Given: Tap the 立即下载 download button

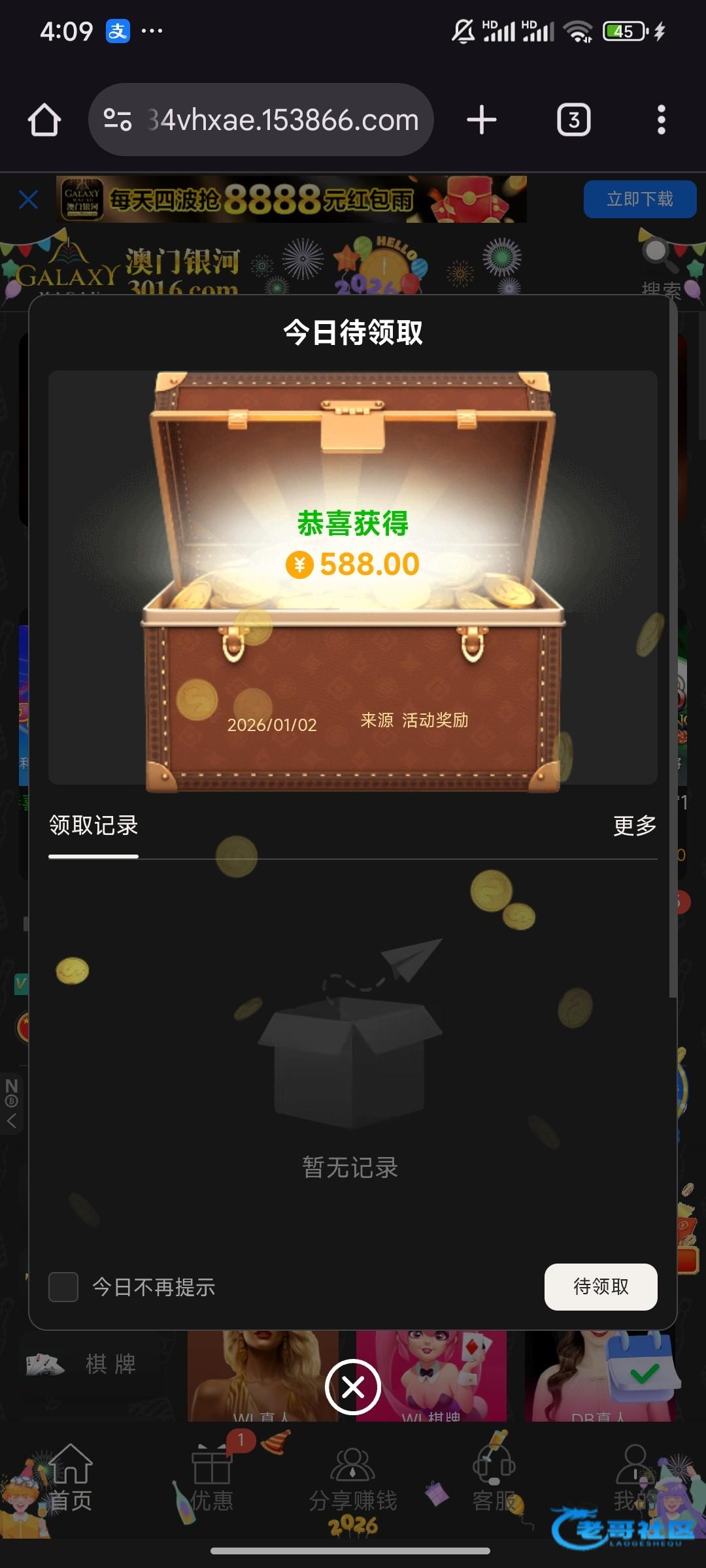Looking at the screenshot, I should (639, 199).
